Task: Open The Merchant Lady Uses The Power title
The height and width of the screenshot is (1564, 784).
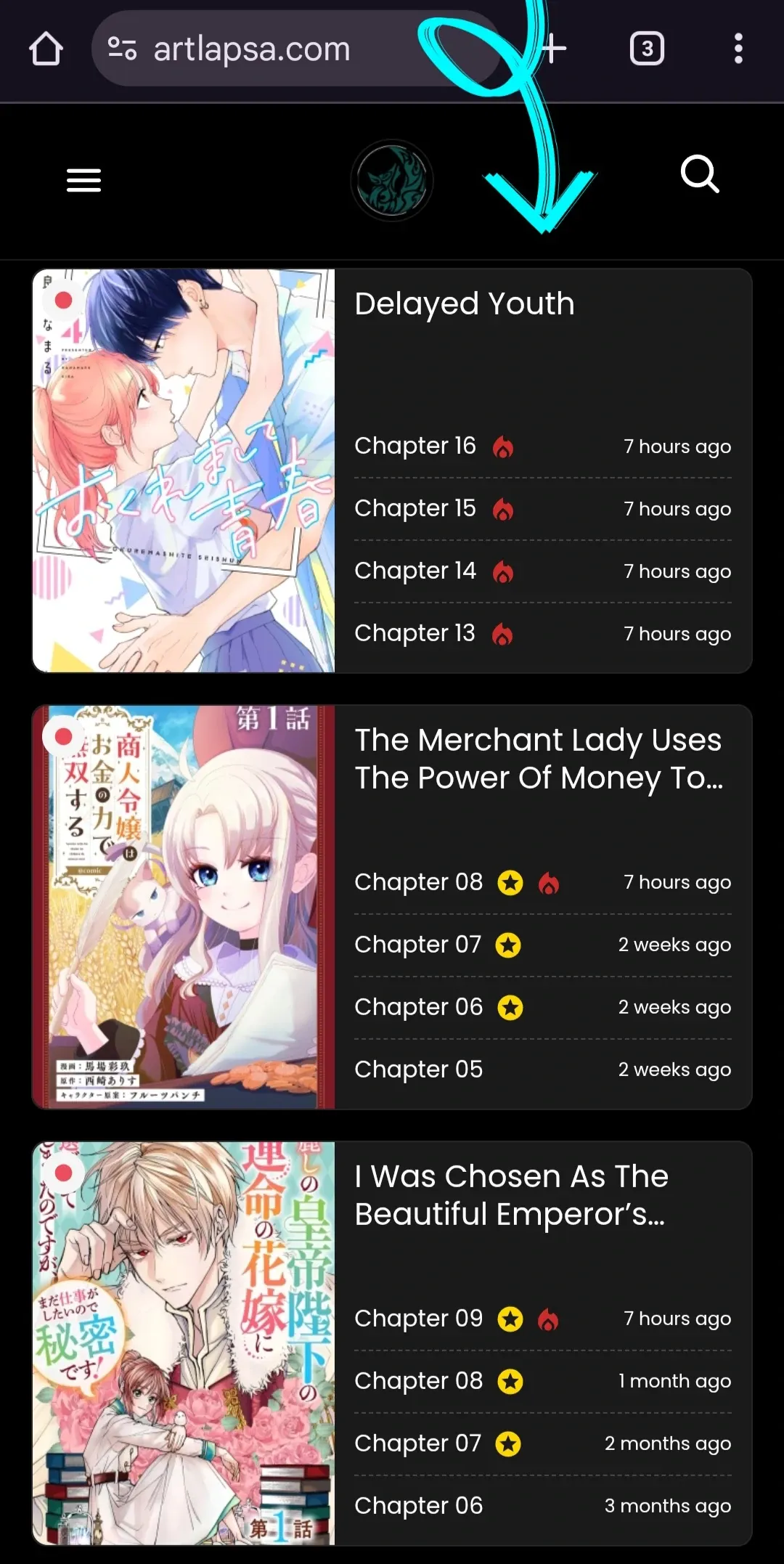Action: pos(539,759)
